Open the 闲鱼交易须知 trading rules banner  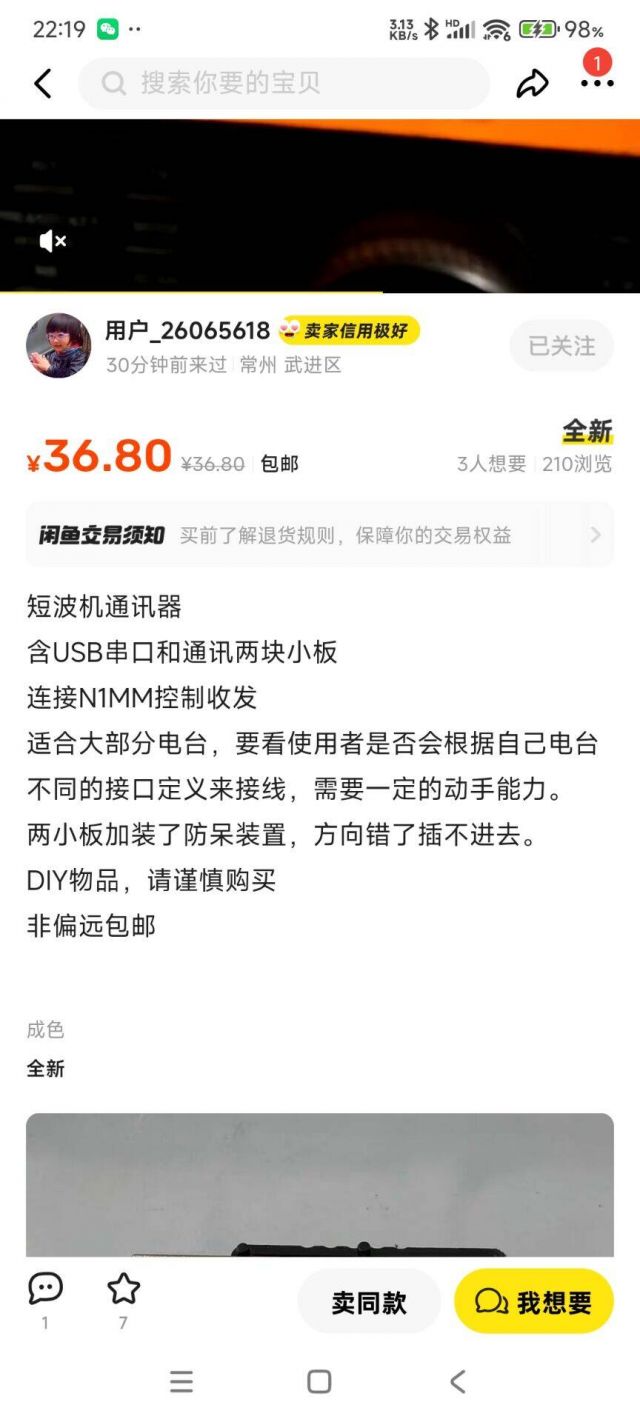point(319,535)
